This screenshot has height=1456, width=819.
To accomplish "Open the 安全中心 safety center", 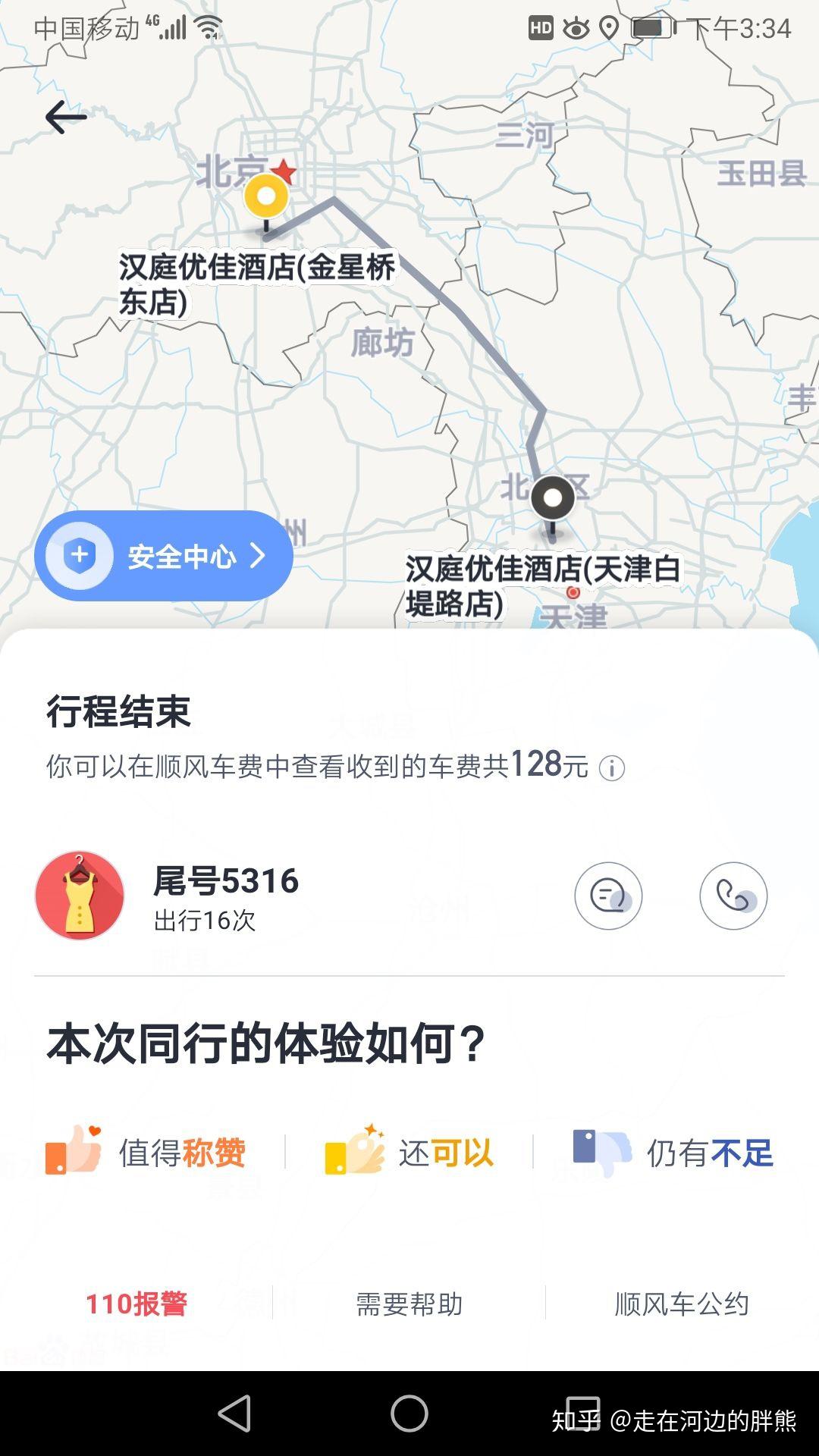I will (163, 556).
